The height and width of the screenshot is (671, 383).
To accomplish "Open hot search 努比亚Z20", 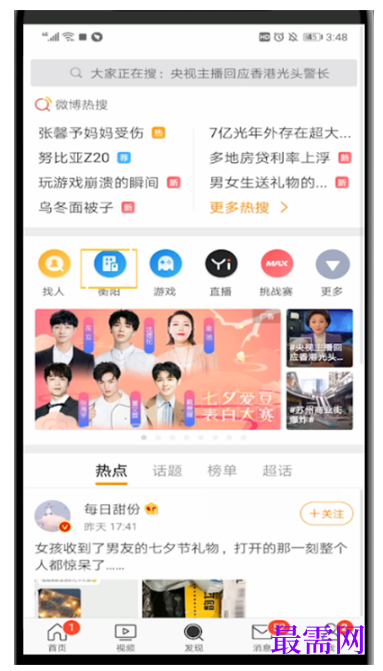I will pyautogui.click(x=74, y=157).
